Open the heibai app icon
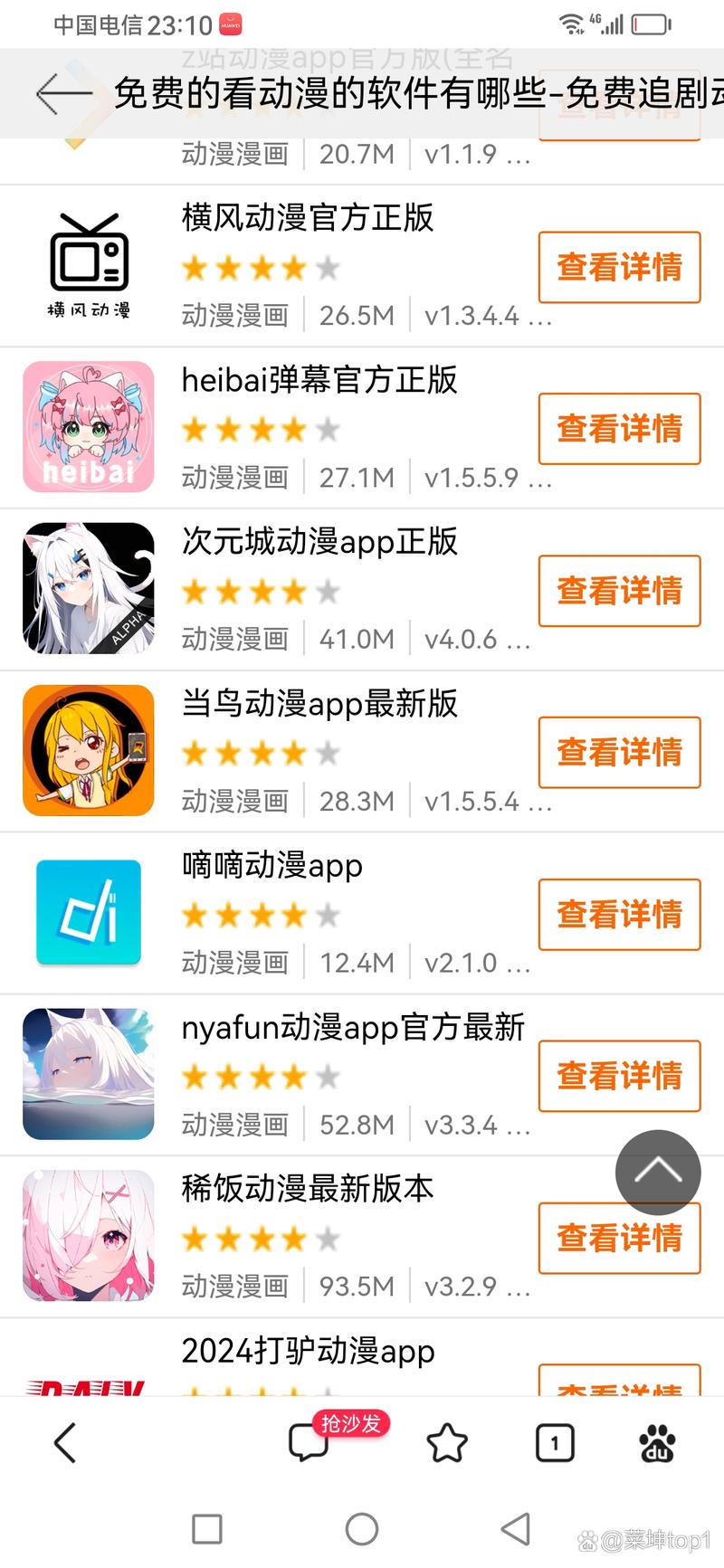This screenshot has width=724, height=1568. tap(89, 427)
